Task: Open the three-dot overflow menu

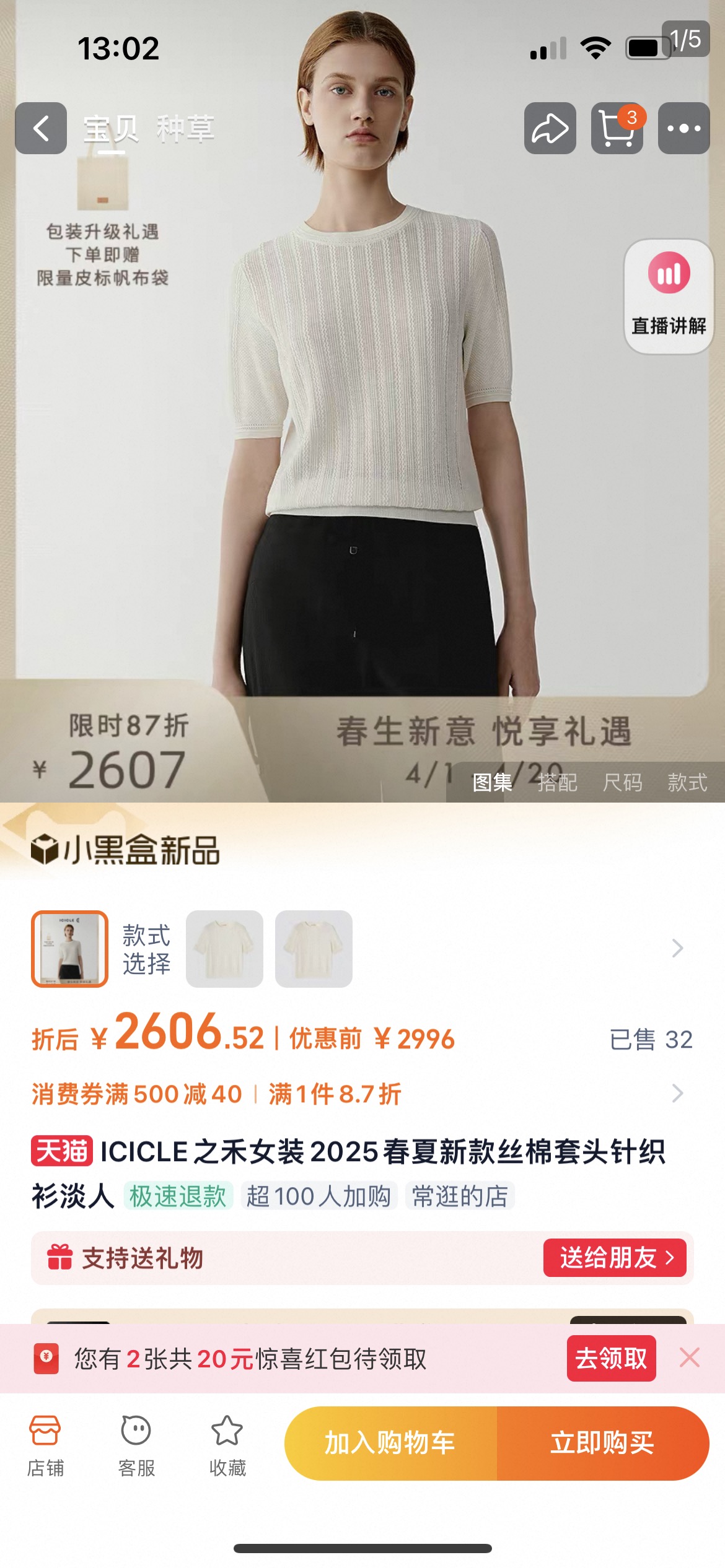Action: coord(683,128)
